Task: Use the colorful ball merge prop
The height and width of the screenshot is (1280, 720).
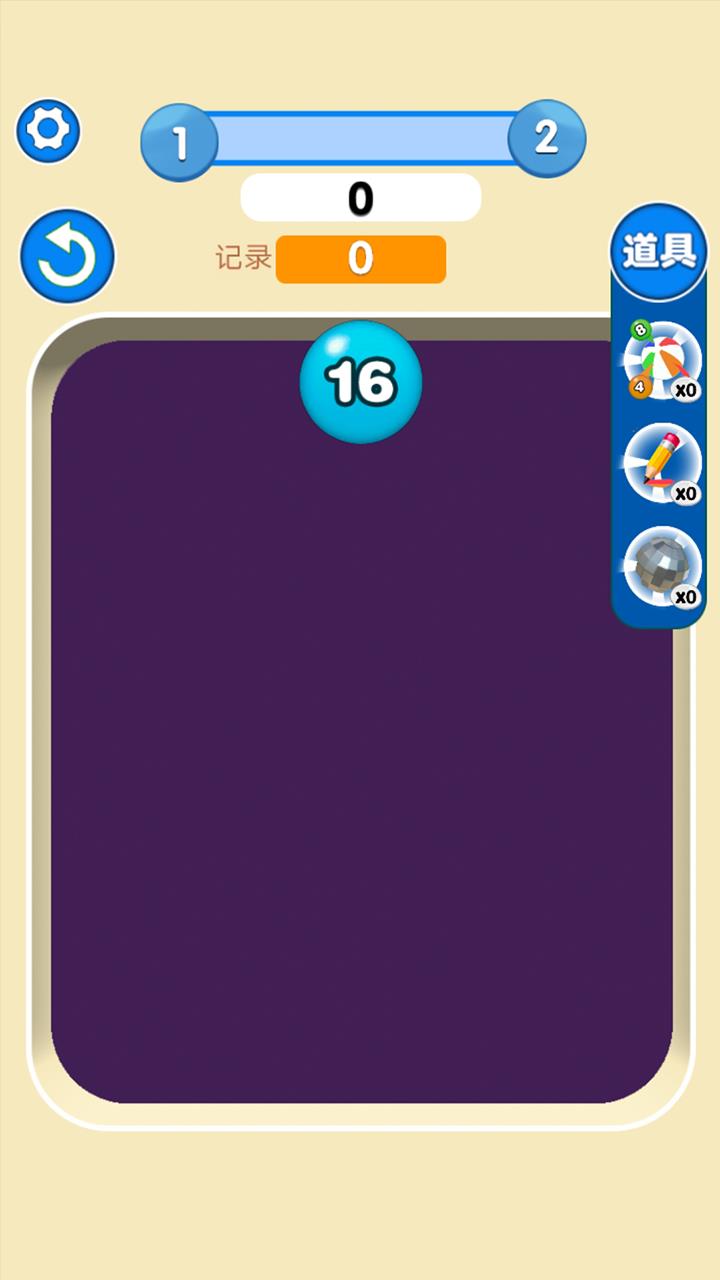Action: coord(661,361)
